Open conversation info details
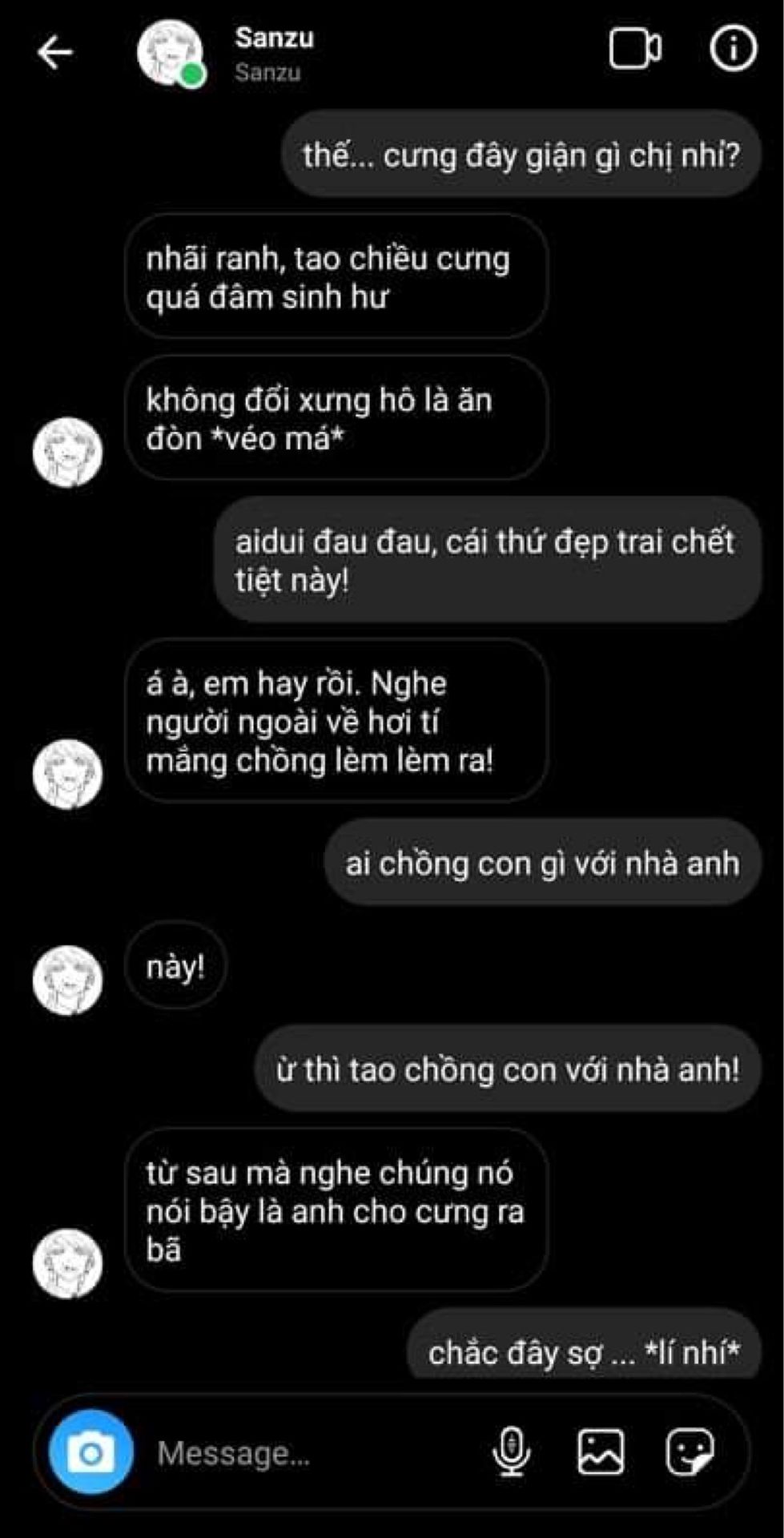 732,50
